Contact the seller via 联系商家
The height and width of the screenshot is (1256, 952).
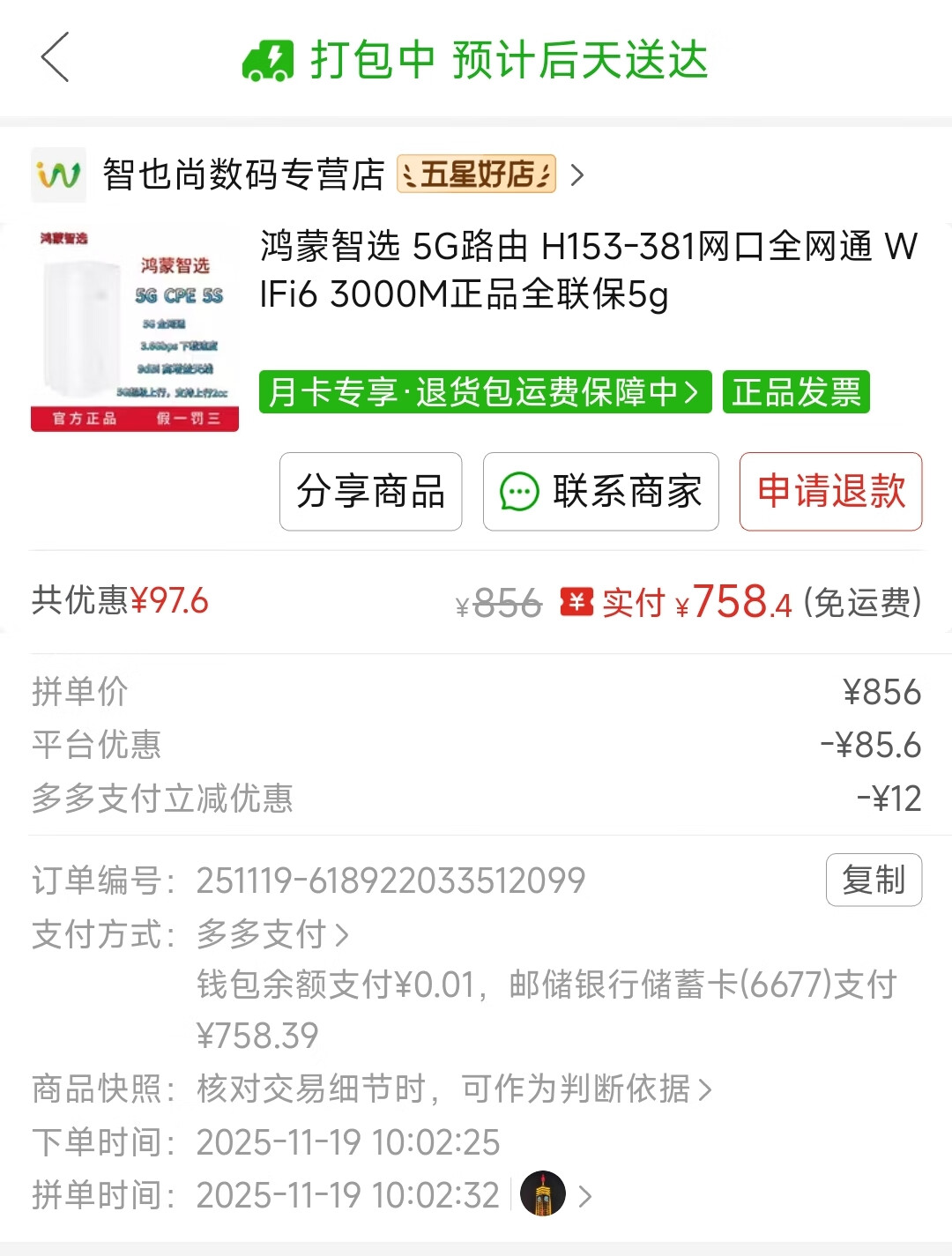[x=600, y=492]
